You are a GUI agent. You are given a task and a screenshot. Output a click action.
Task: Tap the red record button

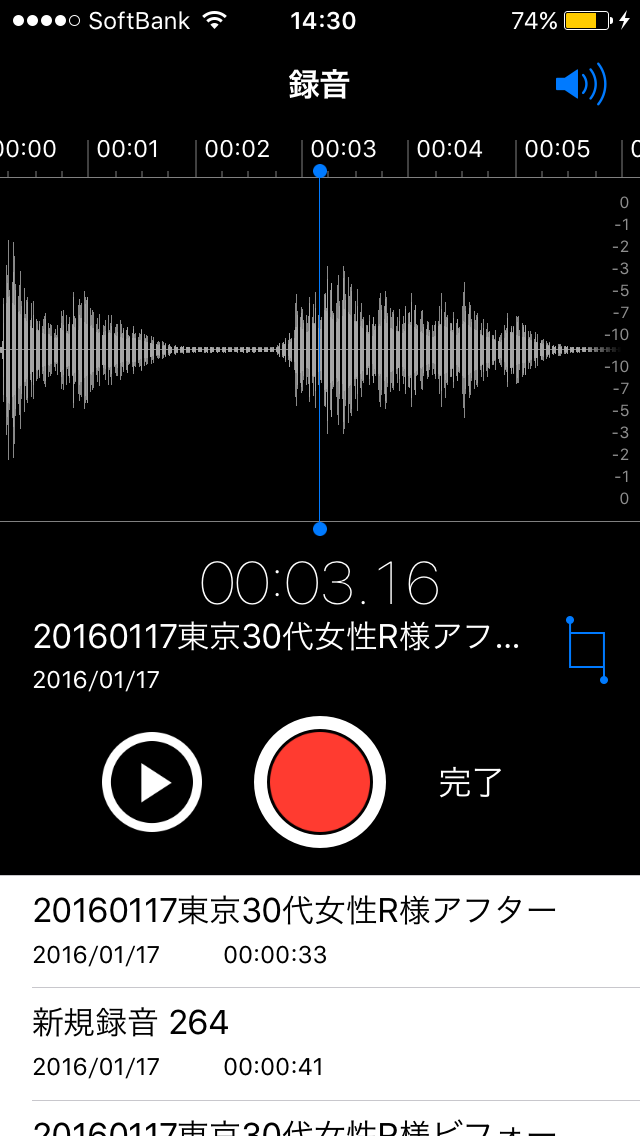click(320, 782)
